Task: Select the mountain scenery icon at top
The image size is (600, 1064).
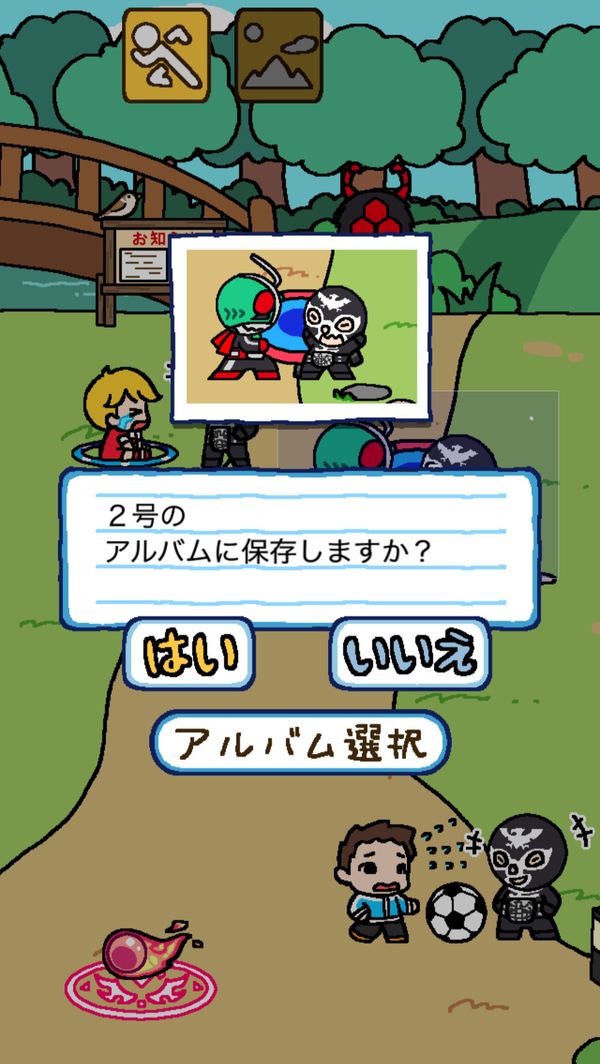Action: [279, 56]
